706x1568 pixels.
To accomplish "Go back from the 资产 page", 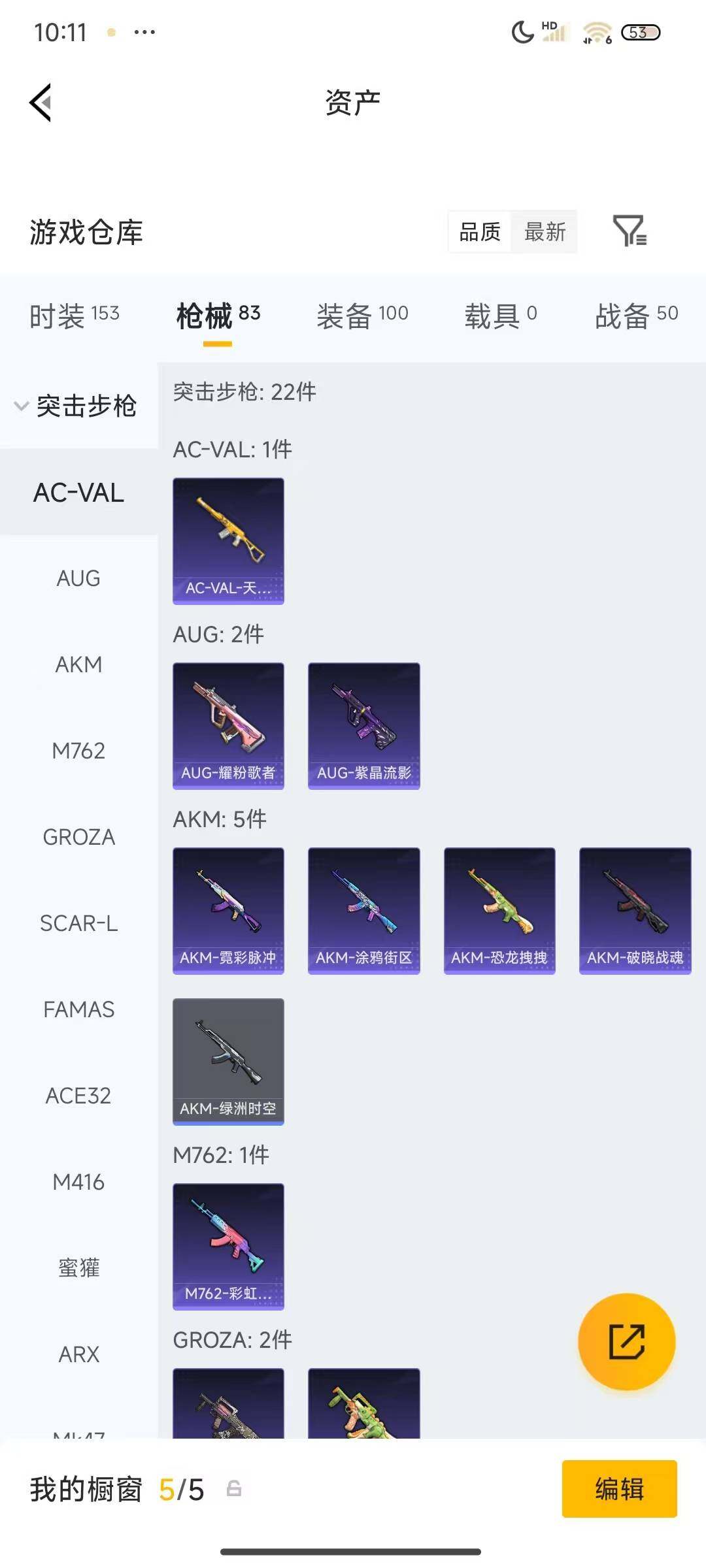I will 41,103.
